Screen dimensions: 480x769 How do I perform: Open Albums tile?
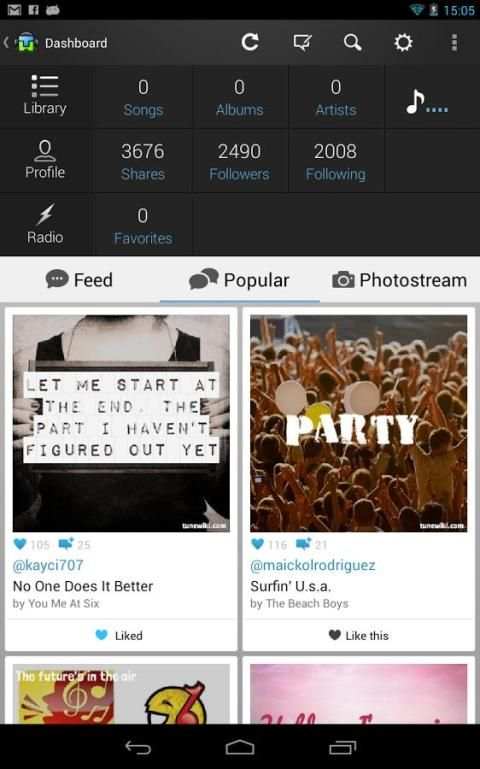(239, 98)
